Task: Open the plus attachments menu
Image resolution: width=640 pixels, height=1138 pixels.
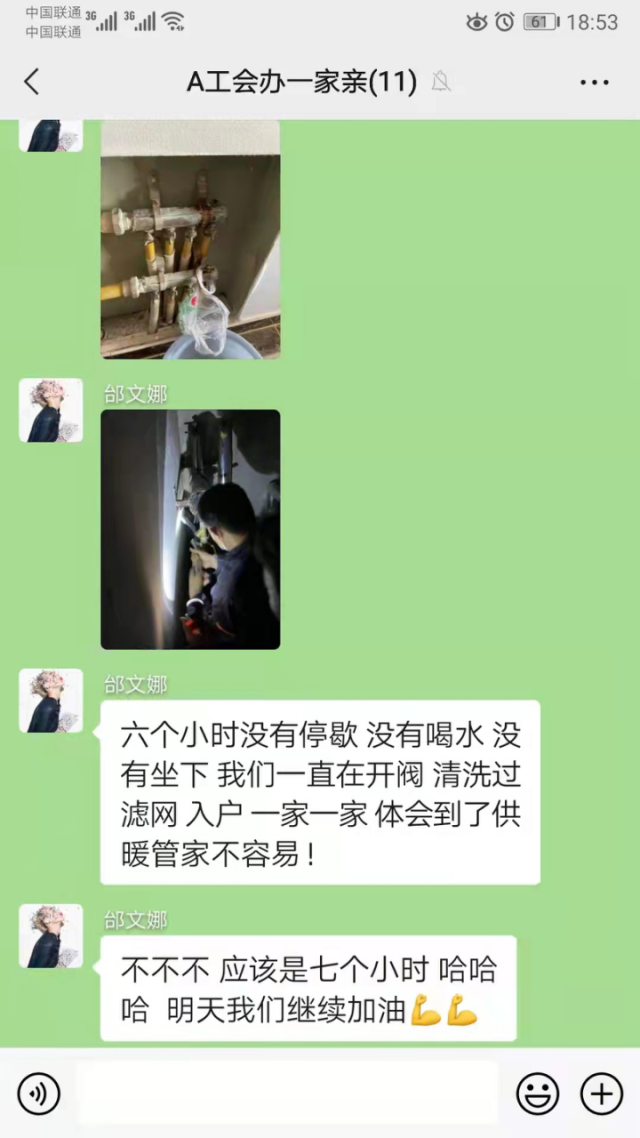Action: [x=602, y=1093]
